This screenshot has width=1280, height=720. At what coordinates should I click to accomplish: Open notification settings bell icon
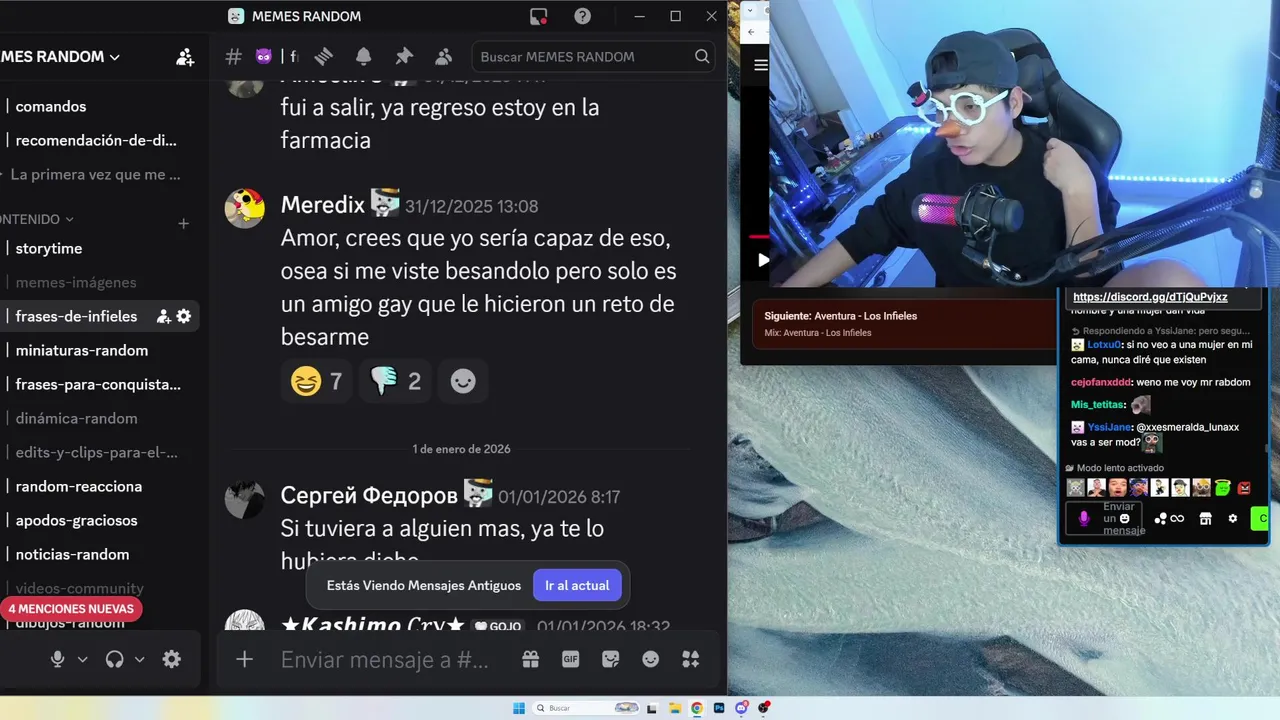(363, 57)
